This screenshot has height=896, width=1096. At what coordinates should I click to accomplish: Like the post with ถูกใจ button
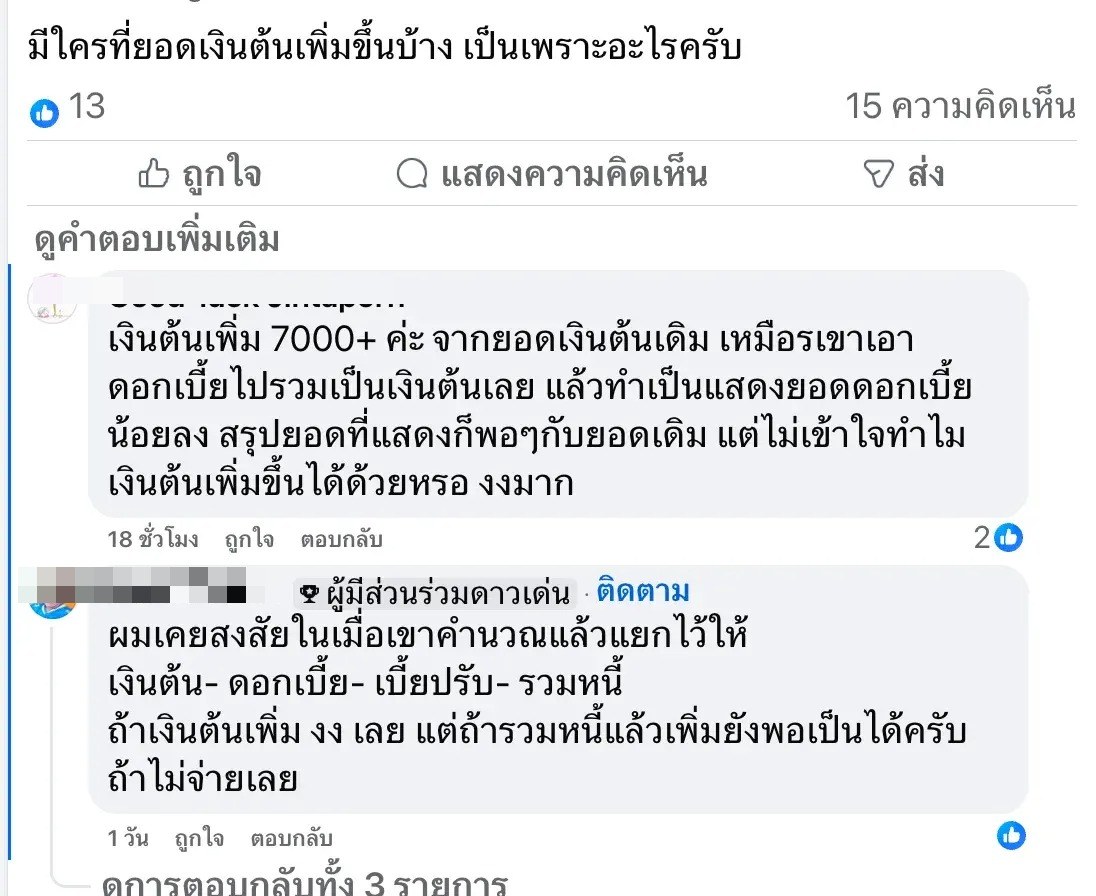tap(199, 175)
